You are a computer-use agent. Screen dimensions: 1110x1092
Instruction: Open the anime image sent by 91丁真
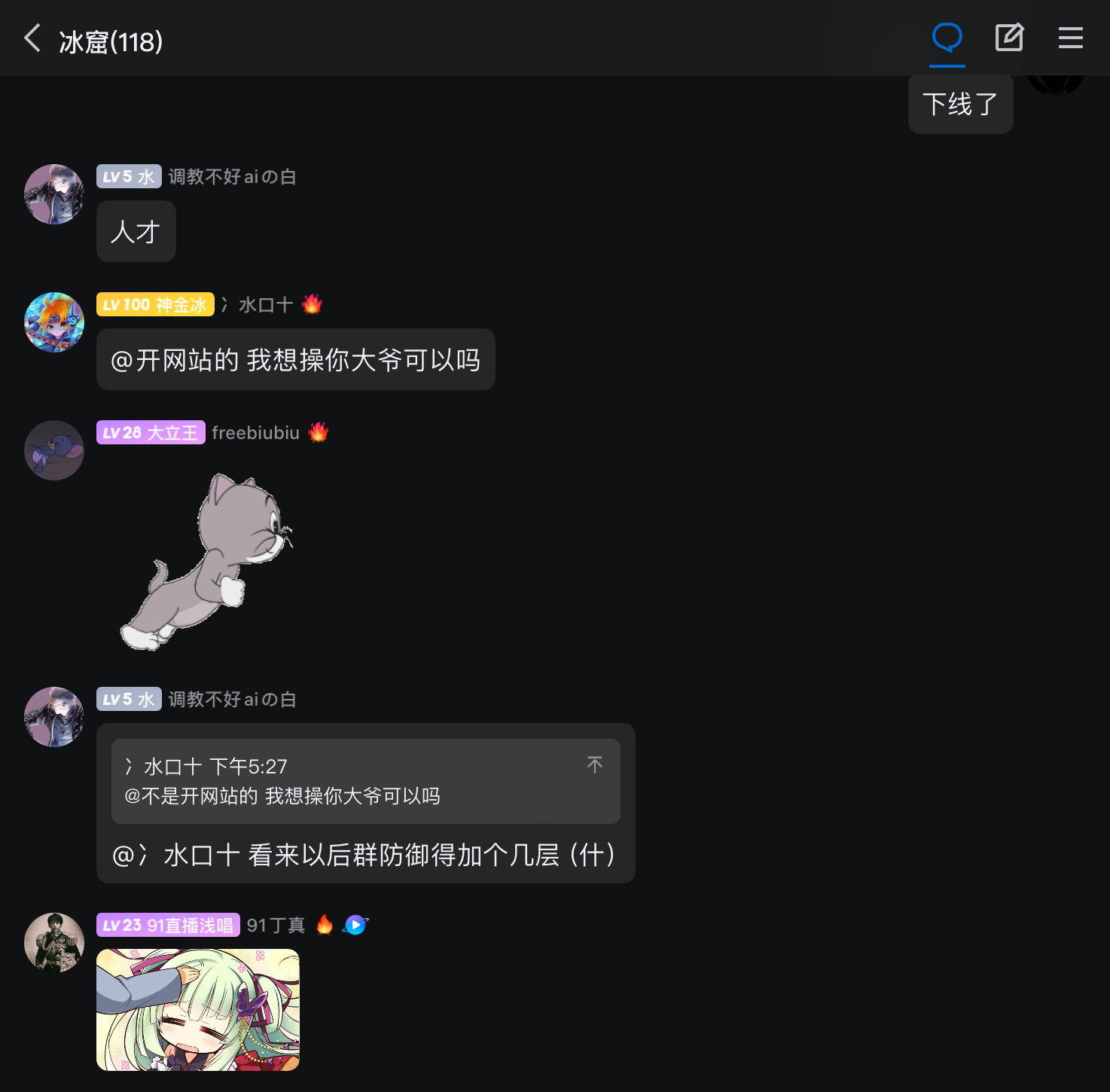pyautogui.click(x=198, y=1009)
